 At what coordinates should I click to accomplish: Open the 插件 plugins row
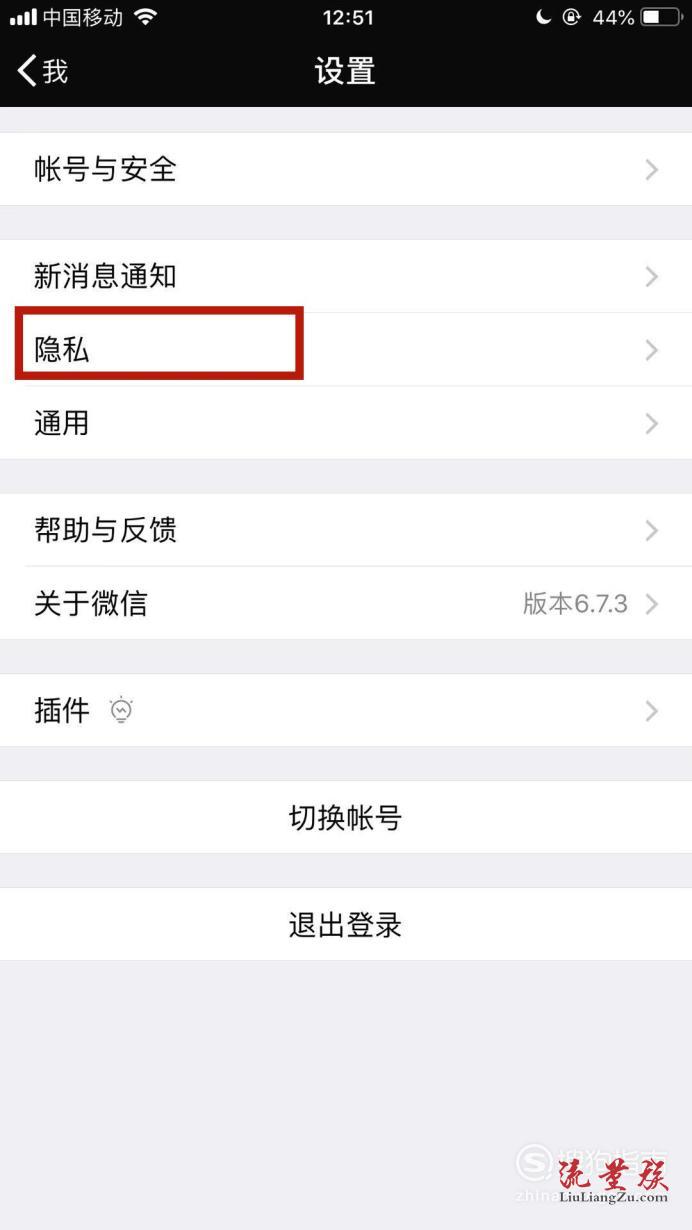346,711
